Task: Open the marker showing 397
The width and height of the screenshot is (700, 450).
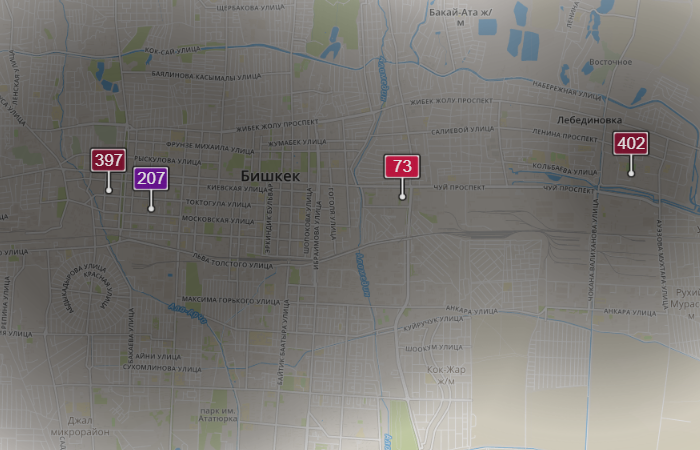Action: point(108,160)
